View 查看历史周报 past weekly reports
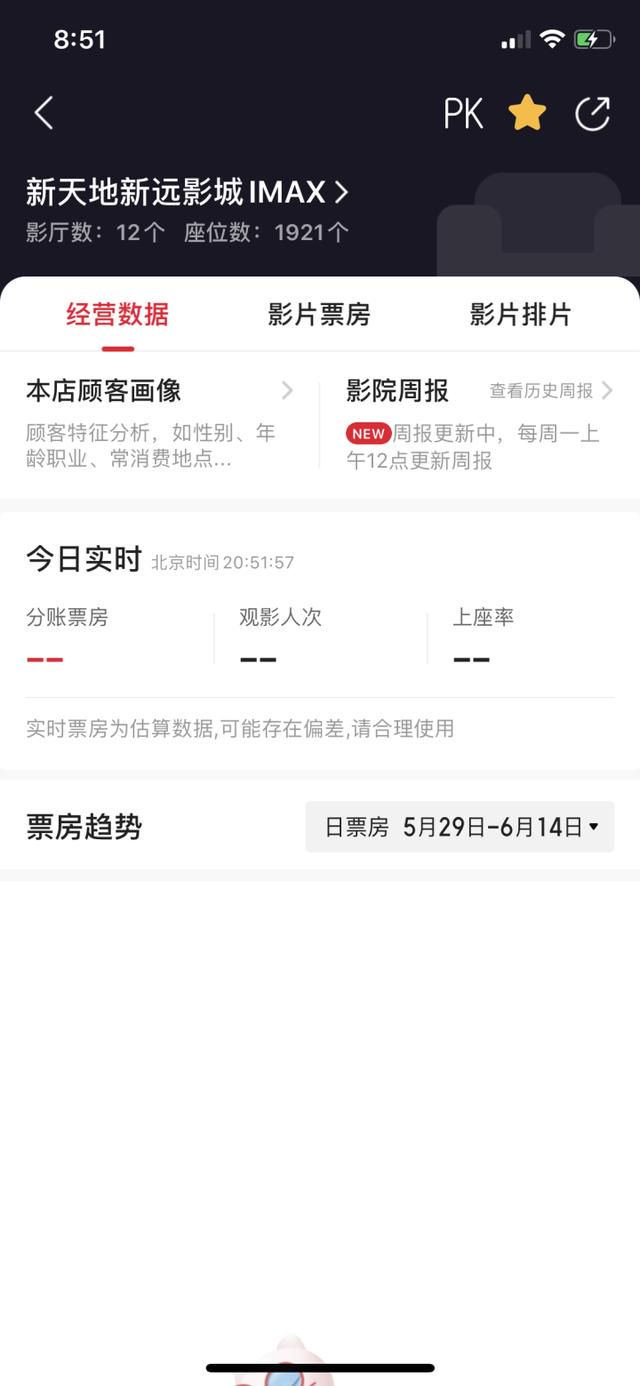 [x=551, y=391]
